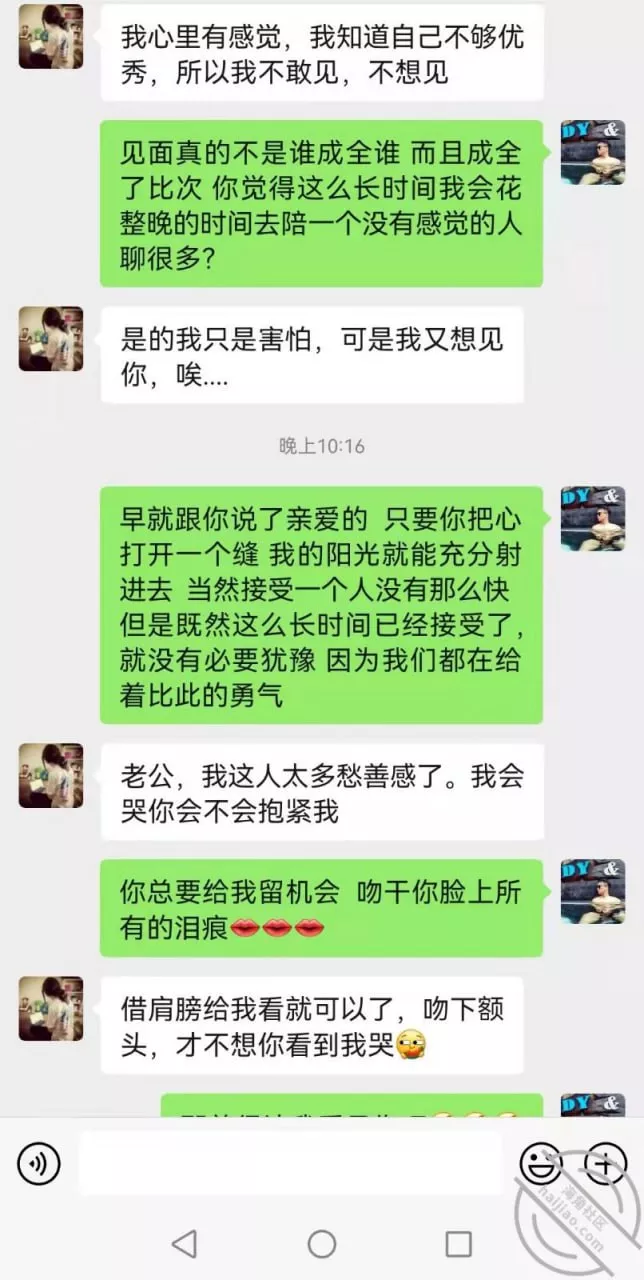Open the emoji picker

coord(540,1163)
